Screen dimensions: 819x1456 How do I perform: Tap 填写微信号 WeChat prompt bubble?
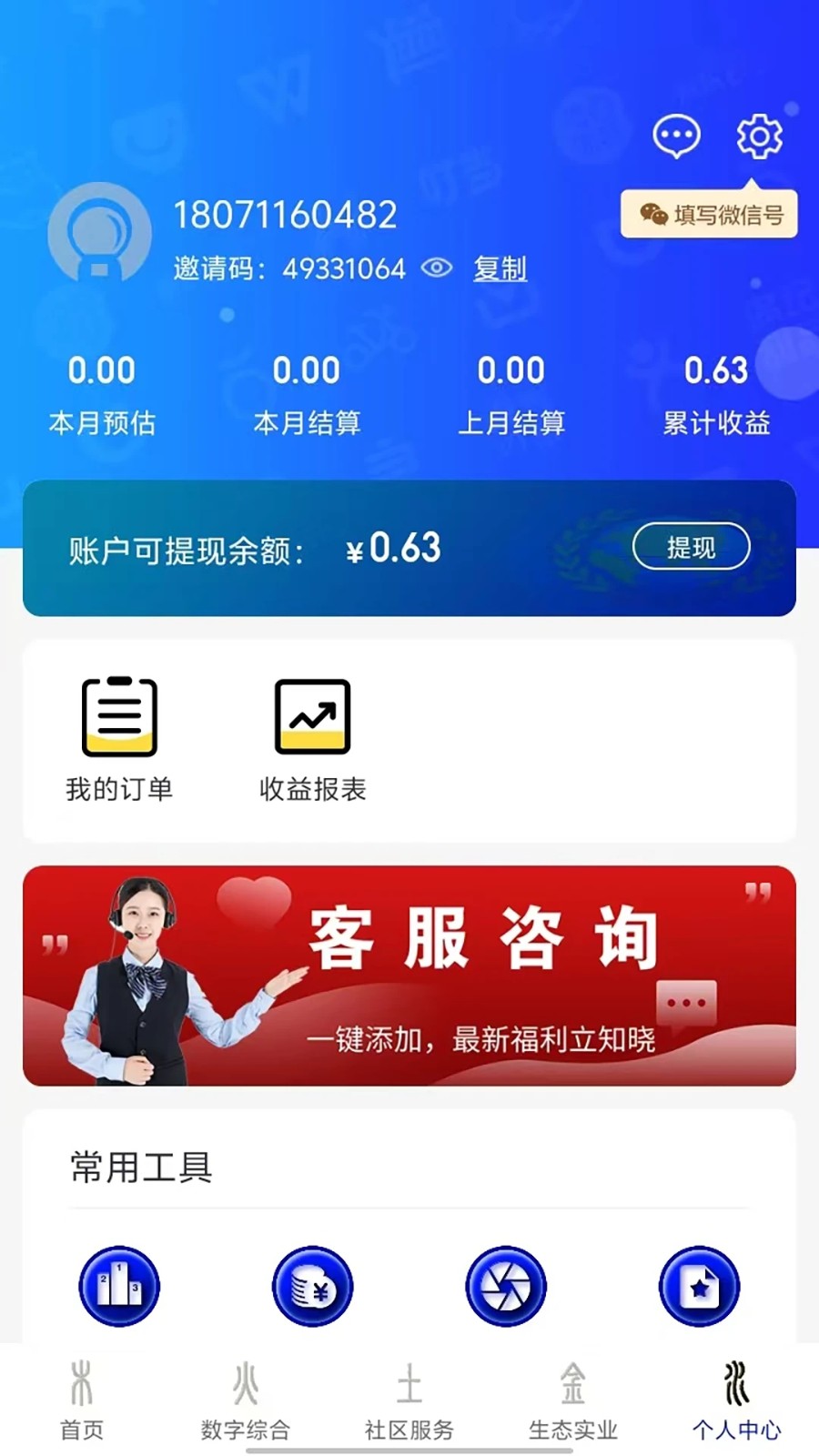pos(708,215)
